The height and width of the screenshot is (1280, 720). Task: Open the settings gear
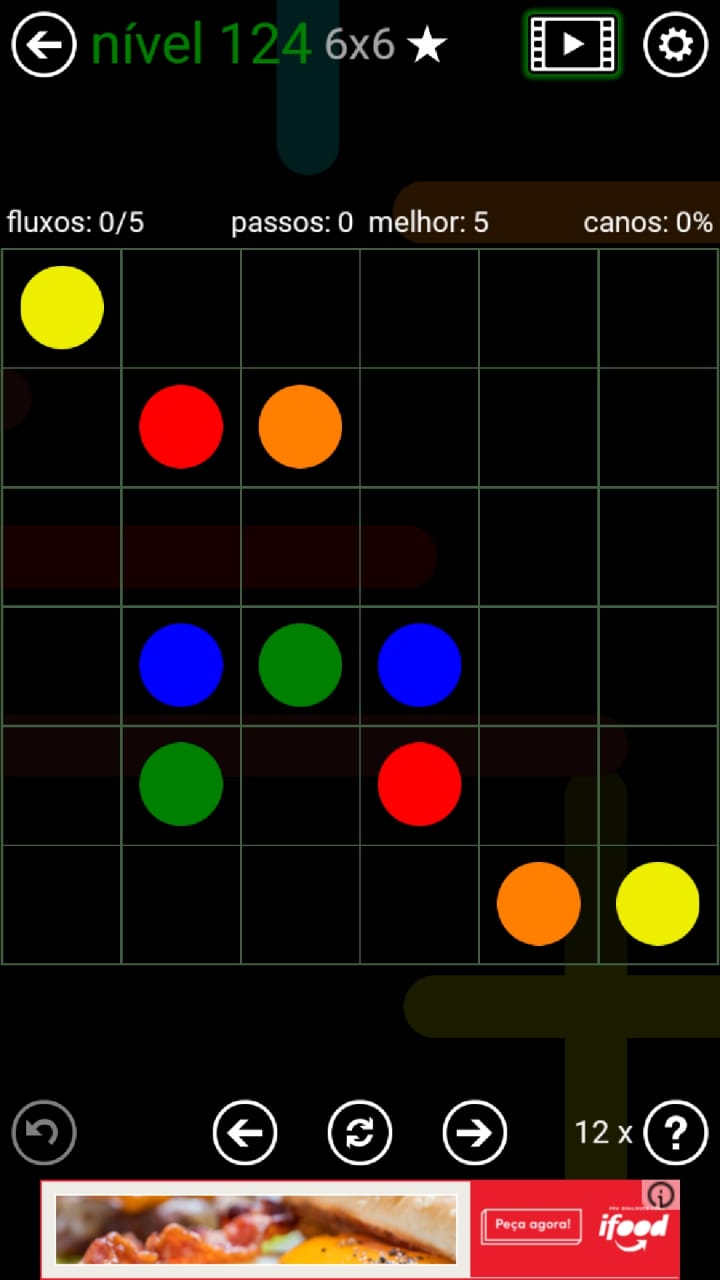tap(675, 44)
